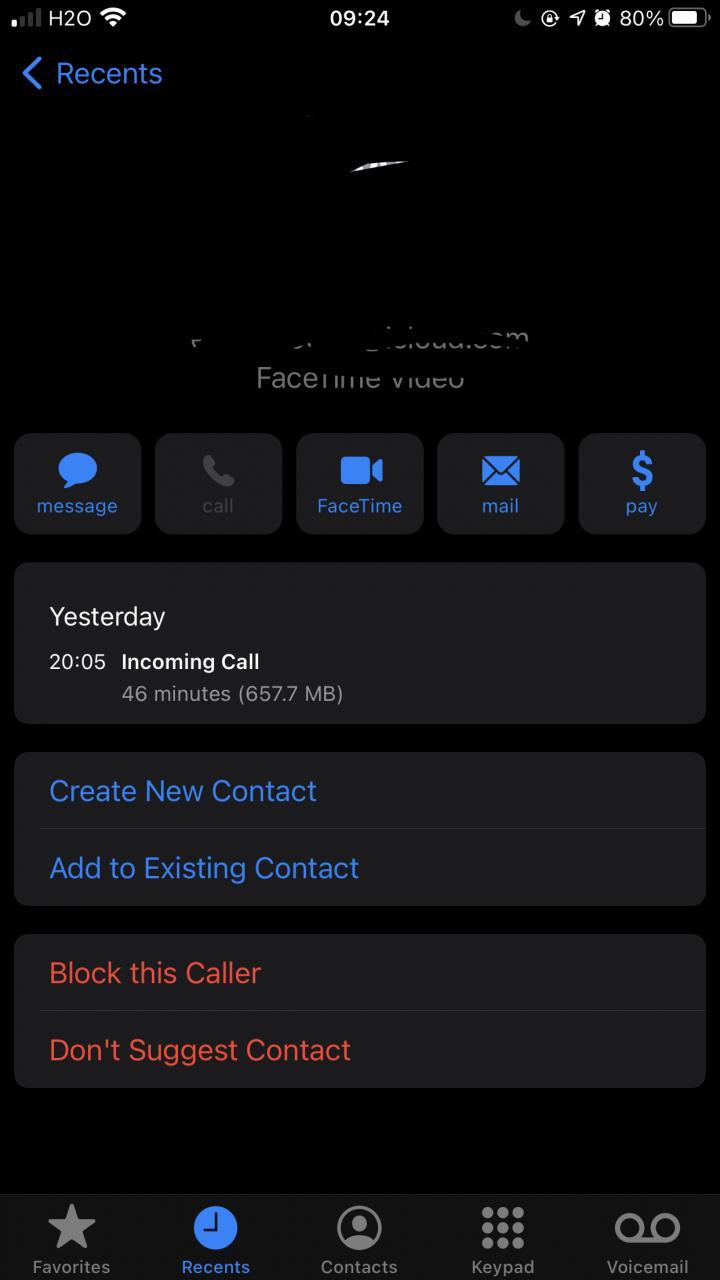Open the Keypad tab
Viewport: 720px width, 1280px height.
pos(502,1239)
